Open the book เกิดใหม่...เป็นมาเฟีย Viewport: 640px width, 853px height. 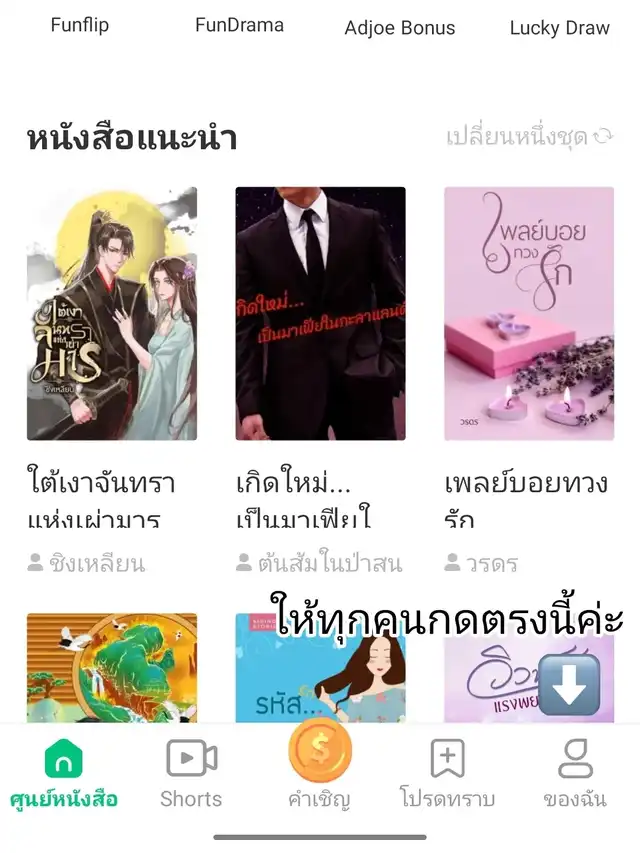[x=320, y=314]
